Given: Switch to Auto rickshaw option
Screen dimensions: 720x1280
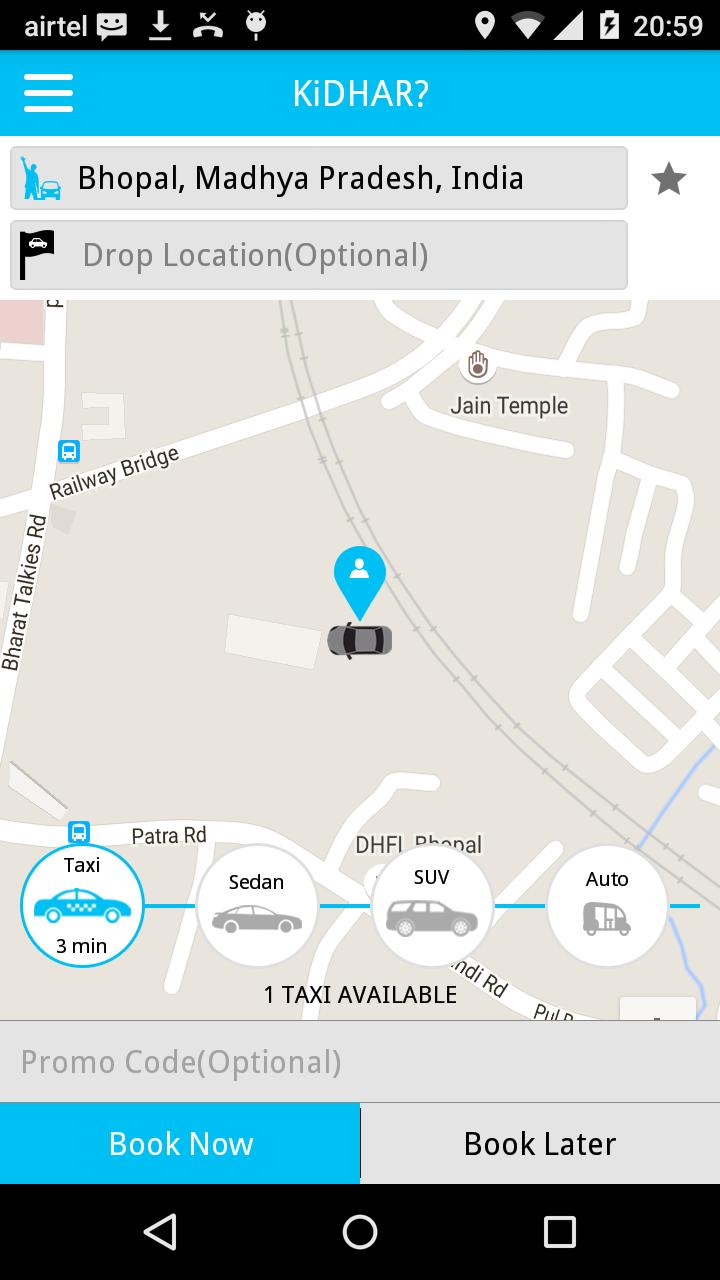Looking at the screenshot, I should click(x=607, y=906).
